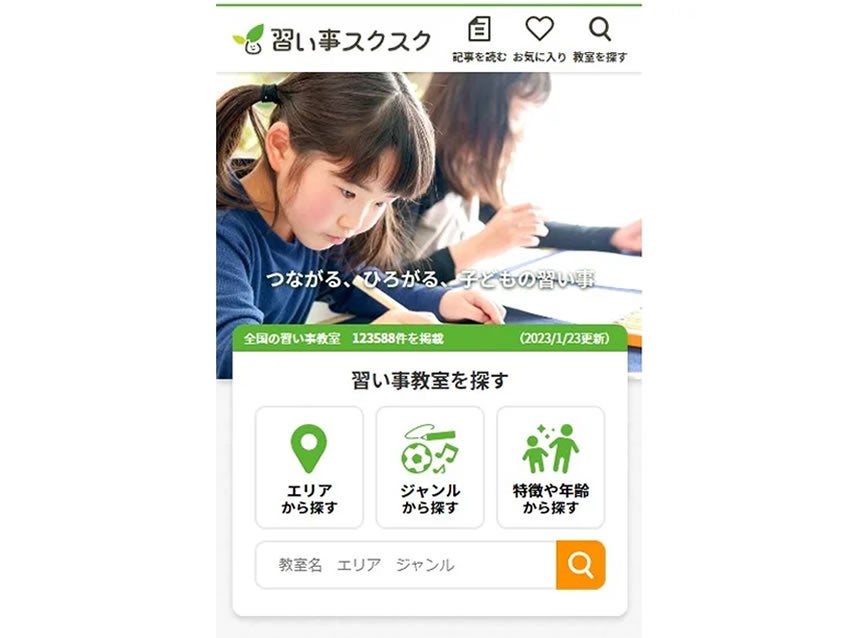Tap 教室を探す search icon in header
This screenshot has width=850, height=638.
coord(600,39)
